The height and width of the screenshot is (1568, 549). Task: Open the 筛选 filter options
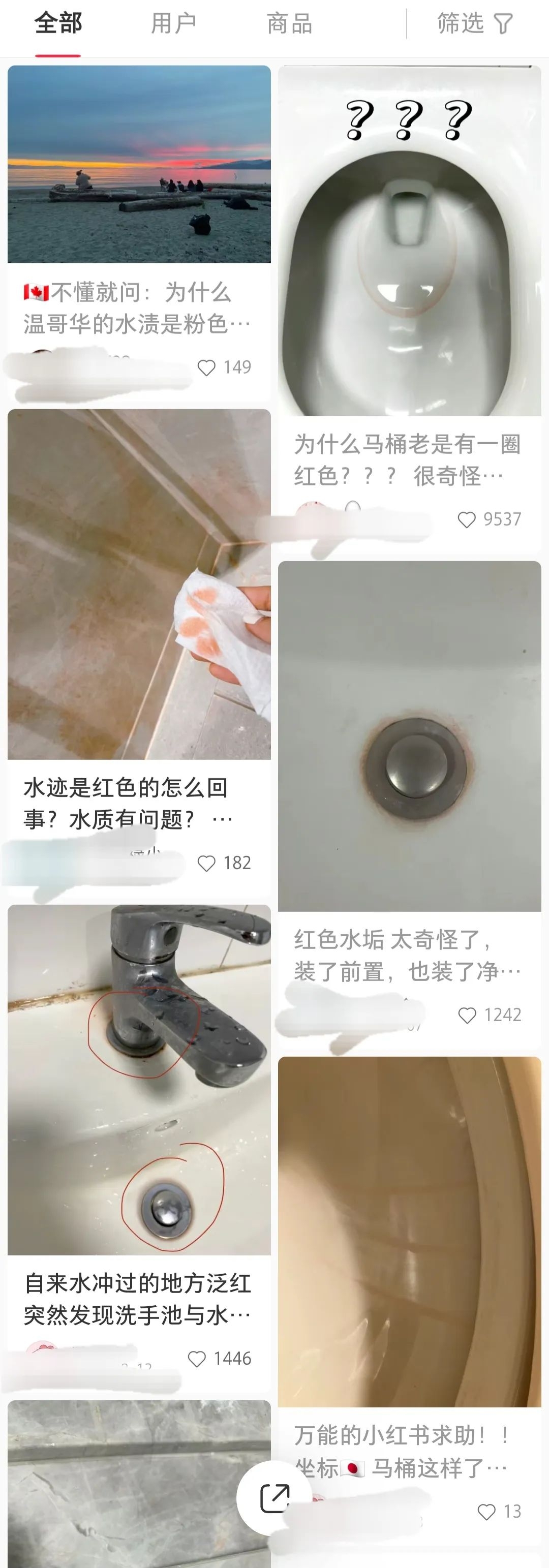[475, 24]
